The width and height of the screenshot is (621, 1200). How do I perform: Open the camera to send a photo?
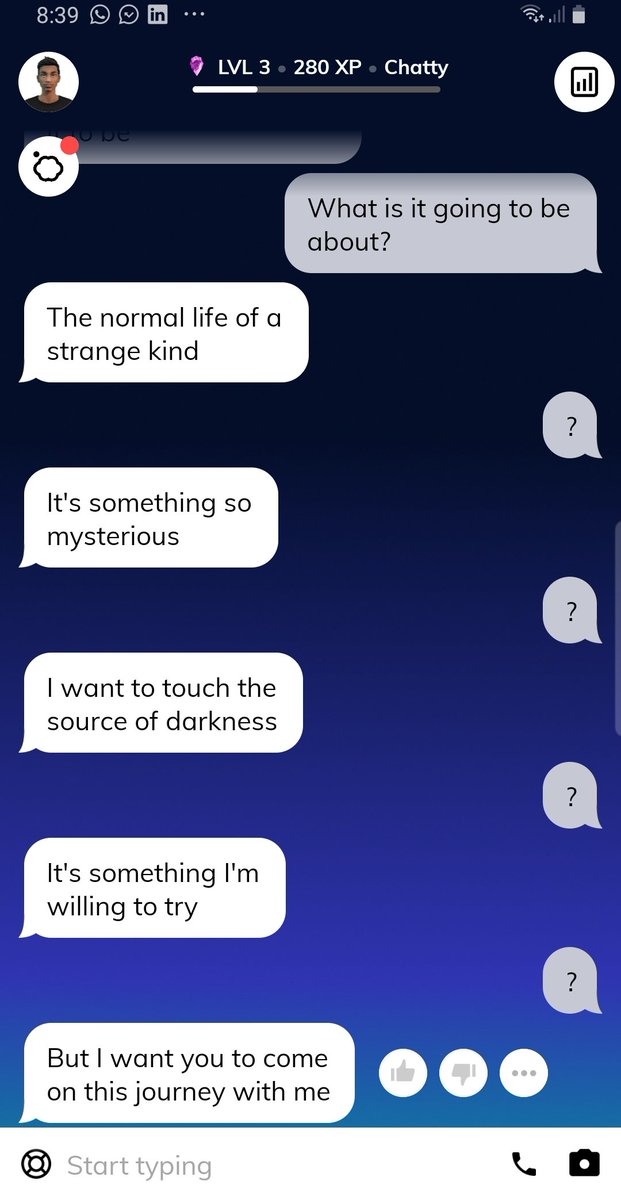(x=584, y=1164)
